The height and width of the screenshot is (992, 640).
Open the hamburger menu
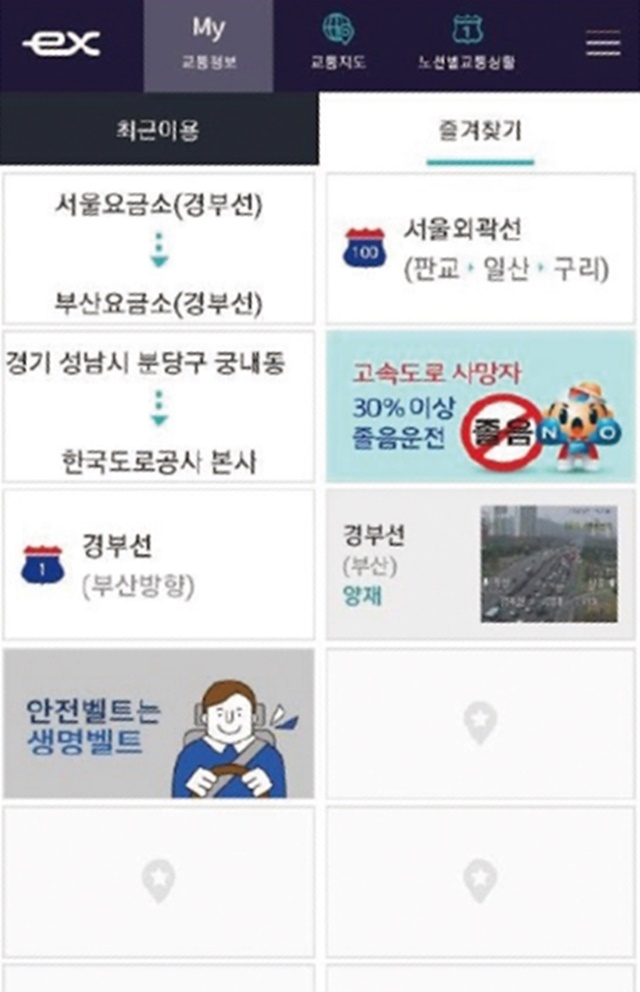(x=603, y=44)
